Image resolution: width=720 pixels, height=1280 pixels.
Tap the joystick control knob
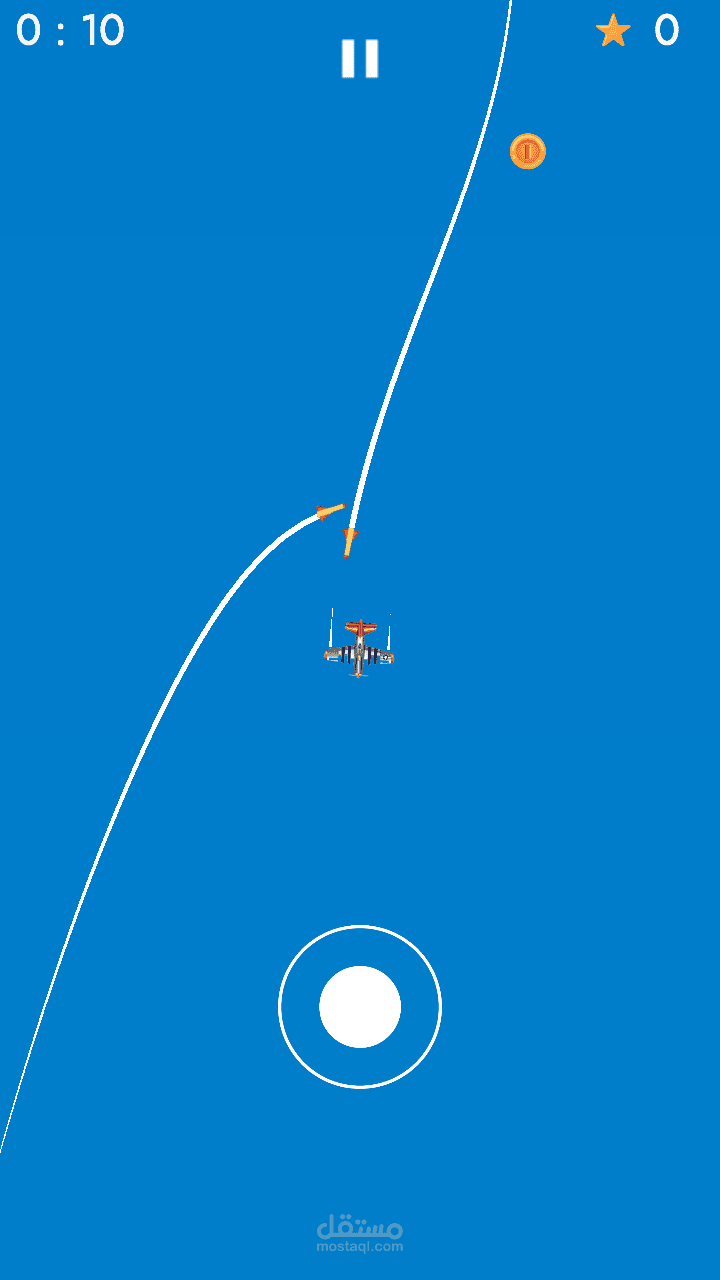tap(360, 1007)
